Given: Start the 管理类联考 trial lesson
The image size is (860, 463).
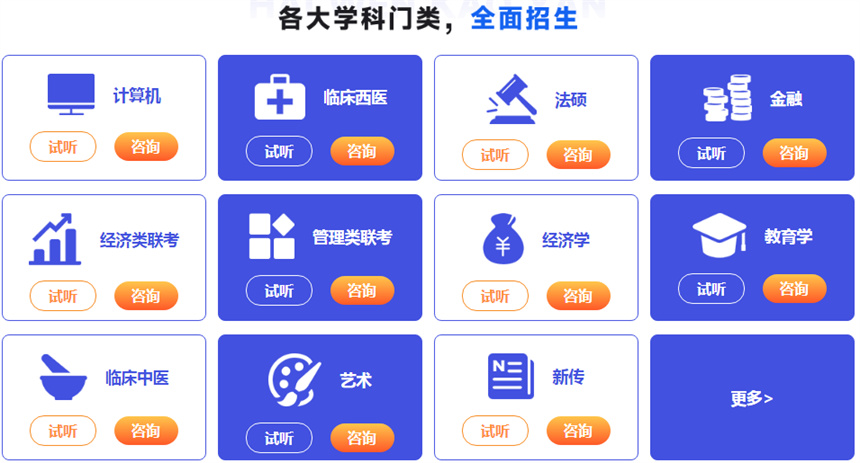Looking at the screenshot, I should (x=279, y=291).
